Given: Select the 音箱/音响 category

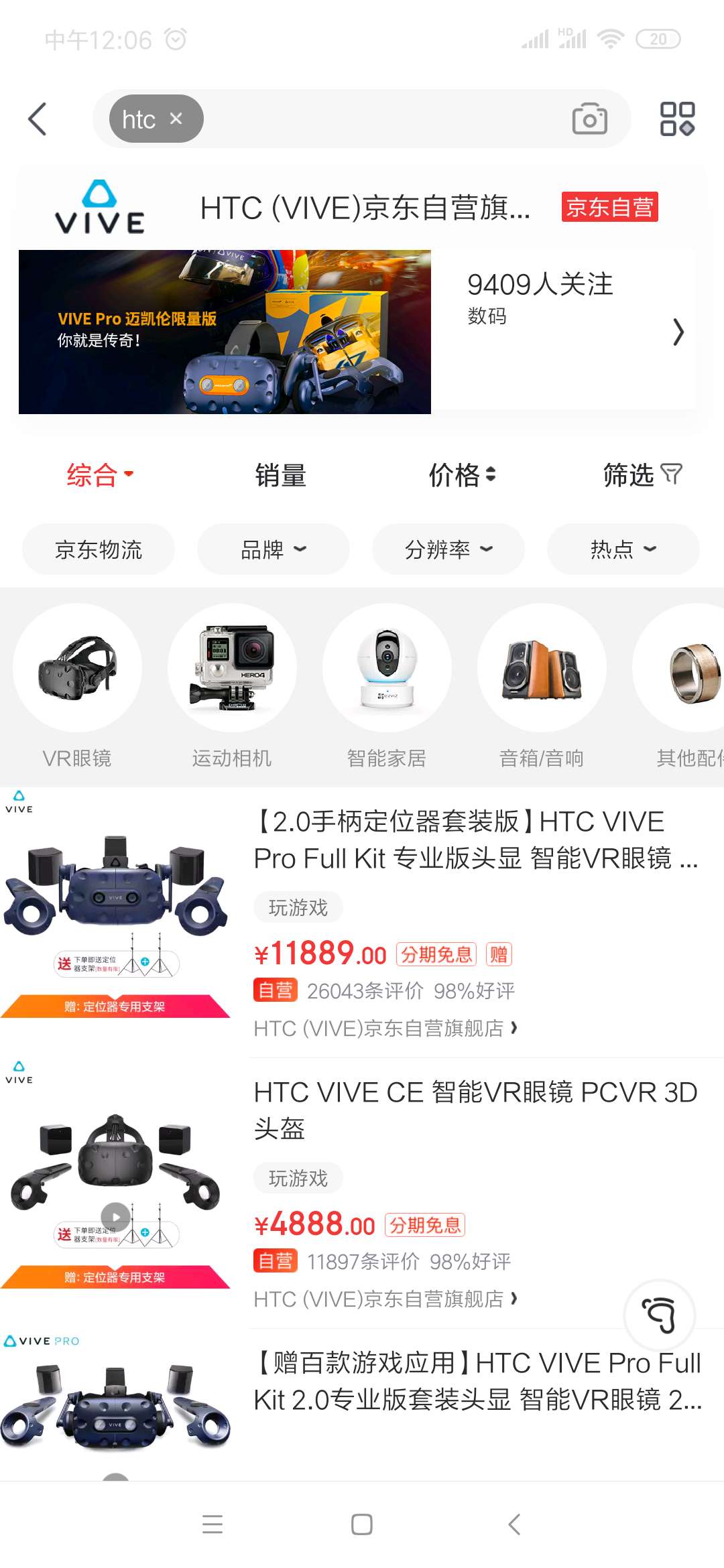Looking at the screenshot, I should tap(542, 683).
